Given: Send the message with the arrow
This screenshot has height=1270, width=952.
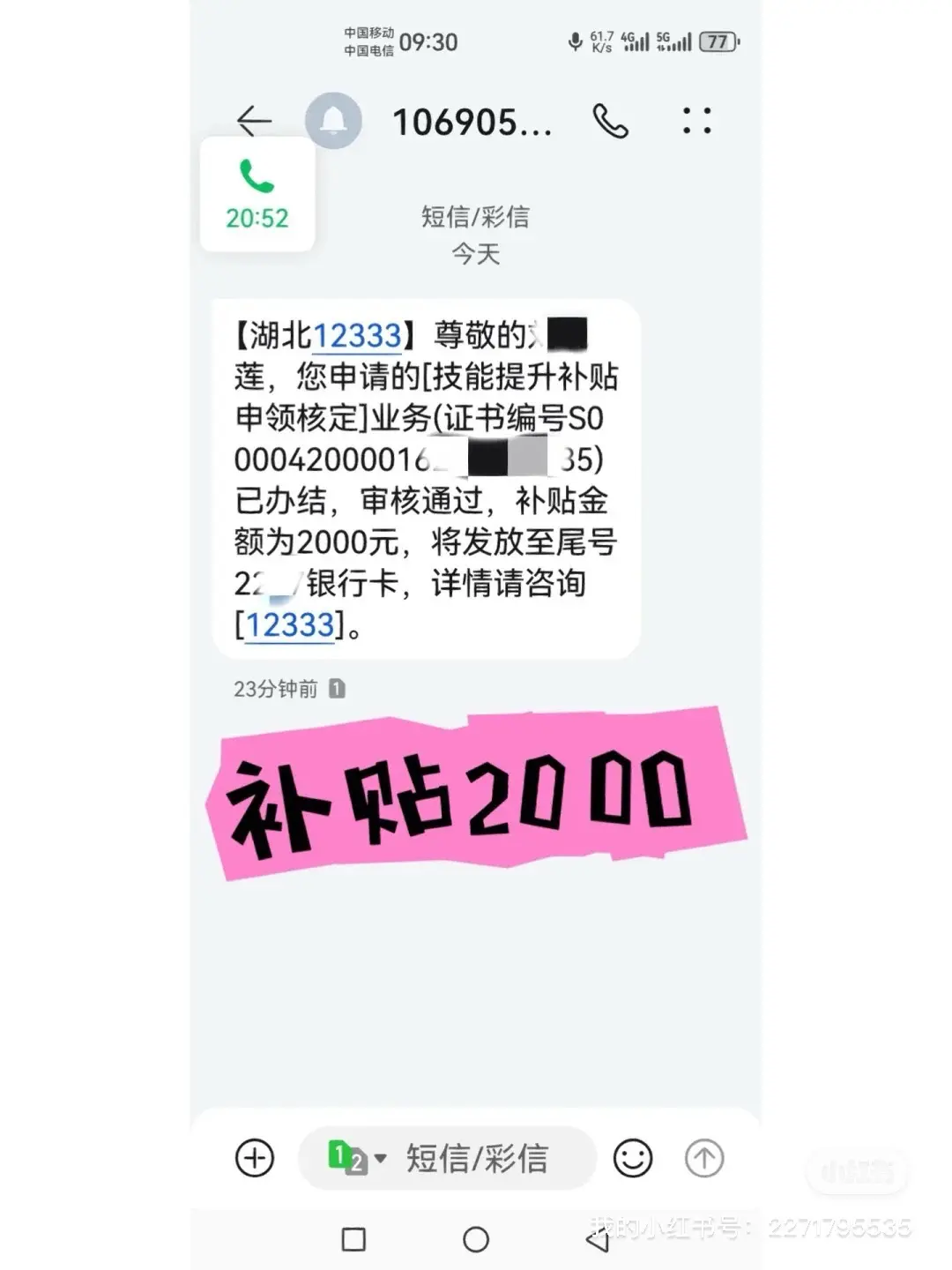Looking at the screenshot, I should (704, 1158).
